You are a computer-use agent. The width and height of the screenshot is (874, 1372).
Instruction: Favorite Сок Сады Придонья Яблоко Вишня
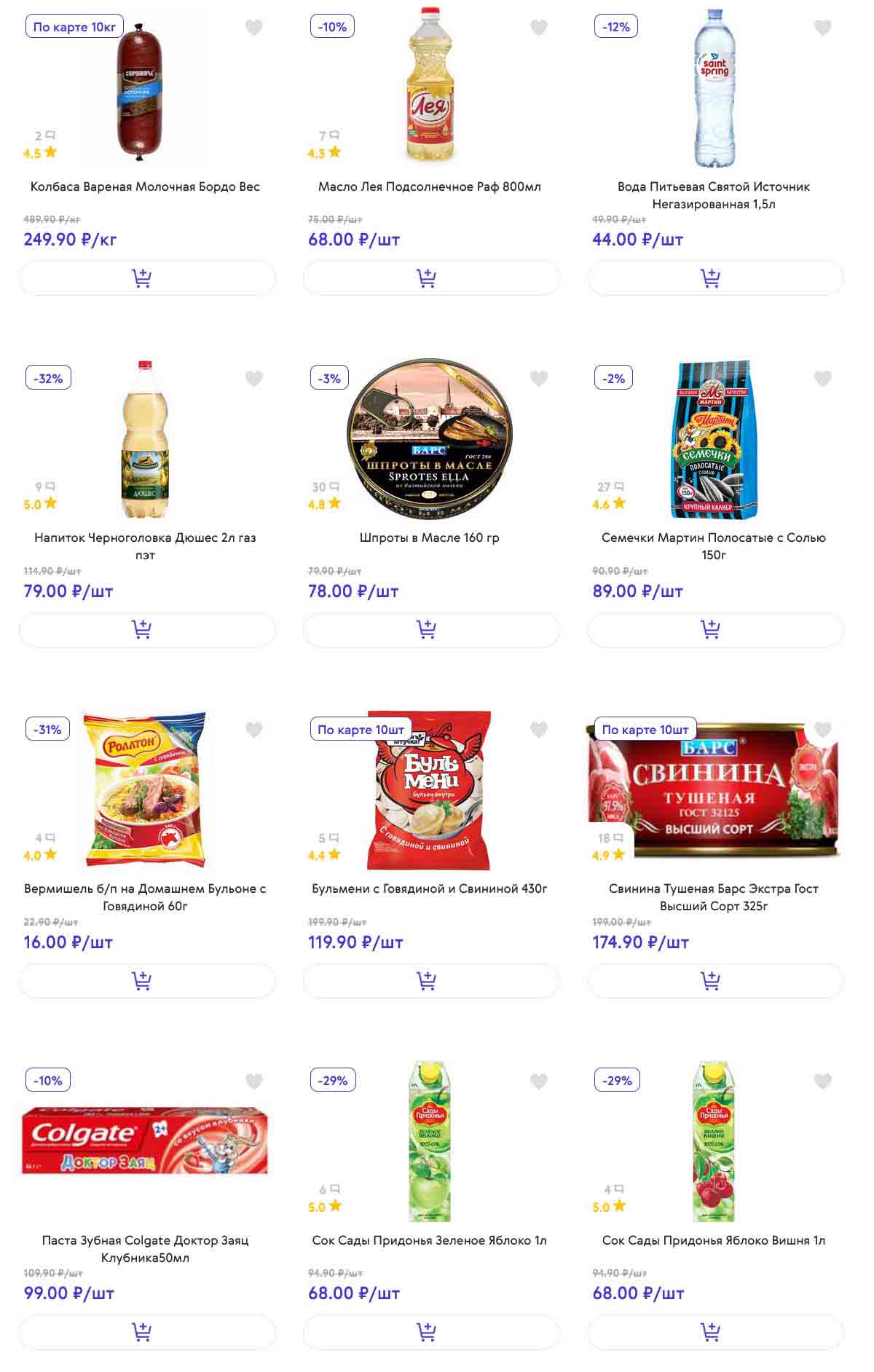[822, 1081]
